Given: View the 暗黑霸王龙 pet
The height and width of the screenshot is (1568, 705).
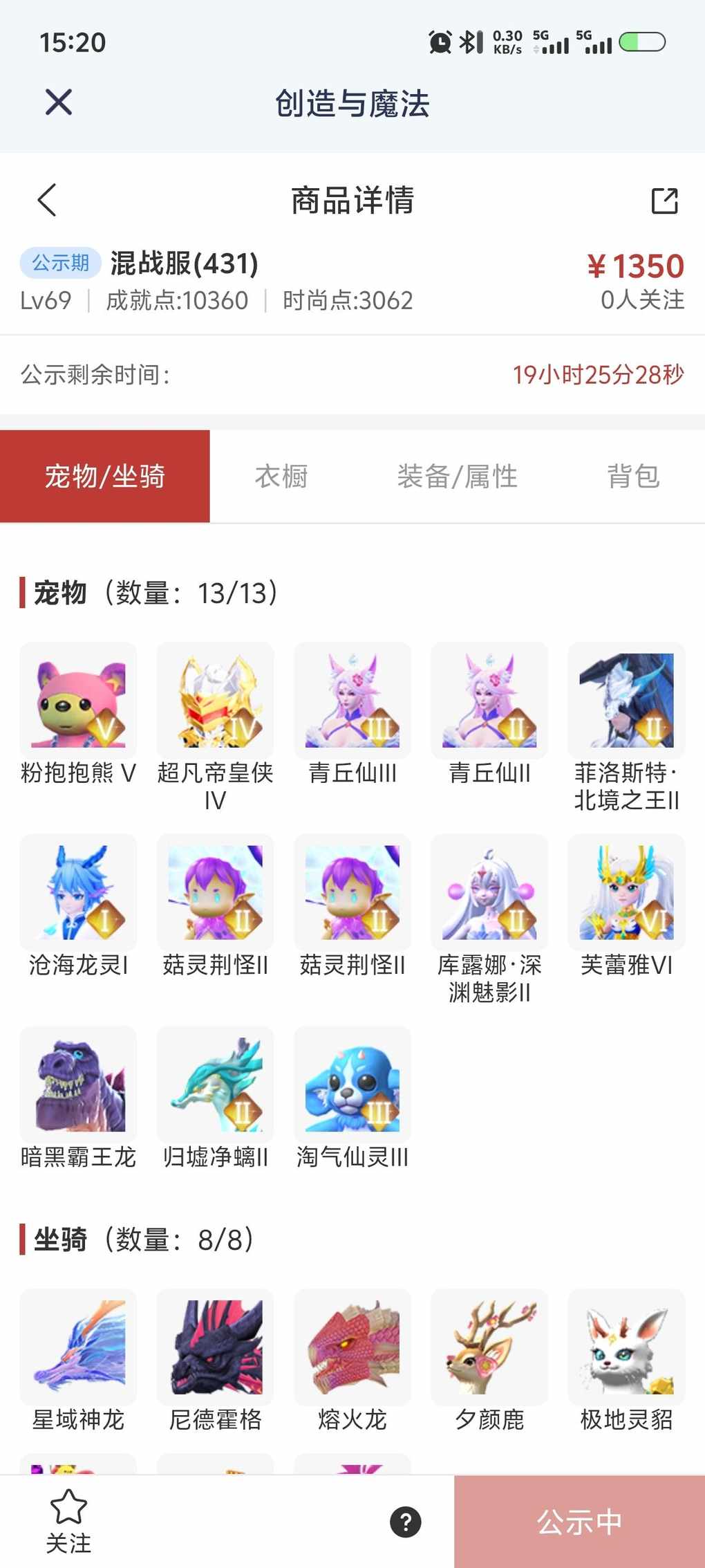Looking at the screenshot, I should [78, 1085].
